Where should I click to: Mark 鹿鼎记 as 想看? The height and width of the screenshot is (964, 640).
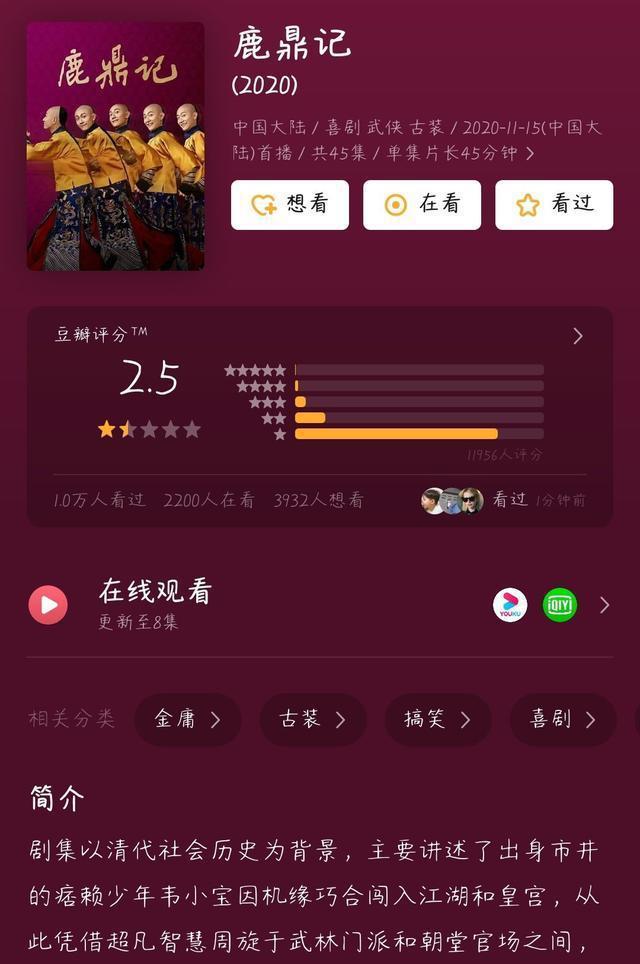(290, 205)
